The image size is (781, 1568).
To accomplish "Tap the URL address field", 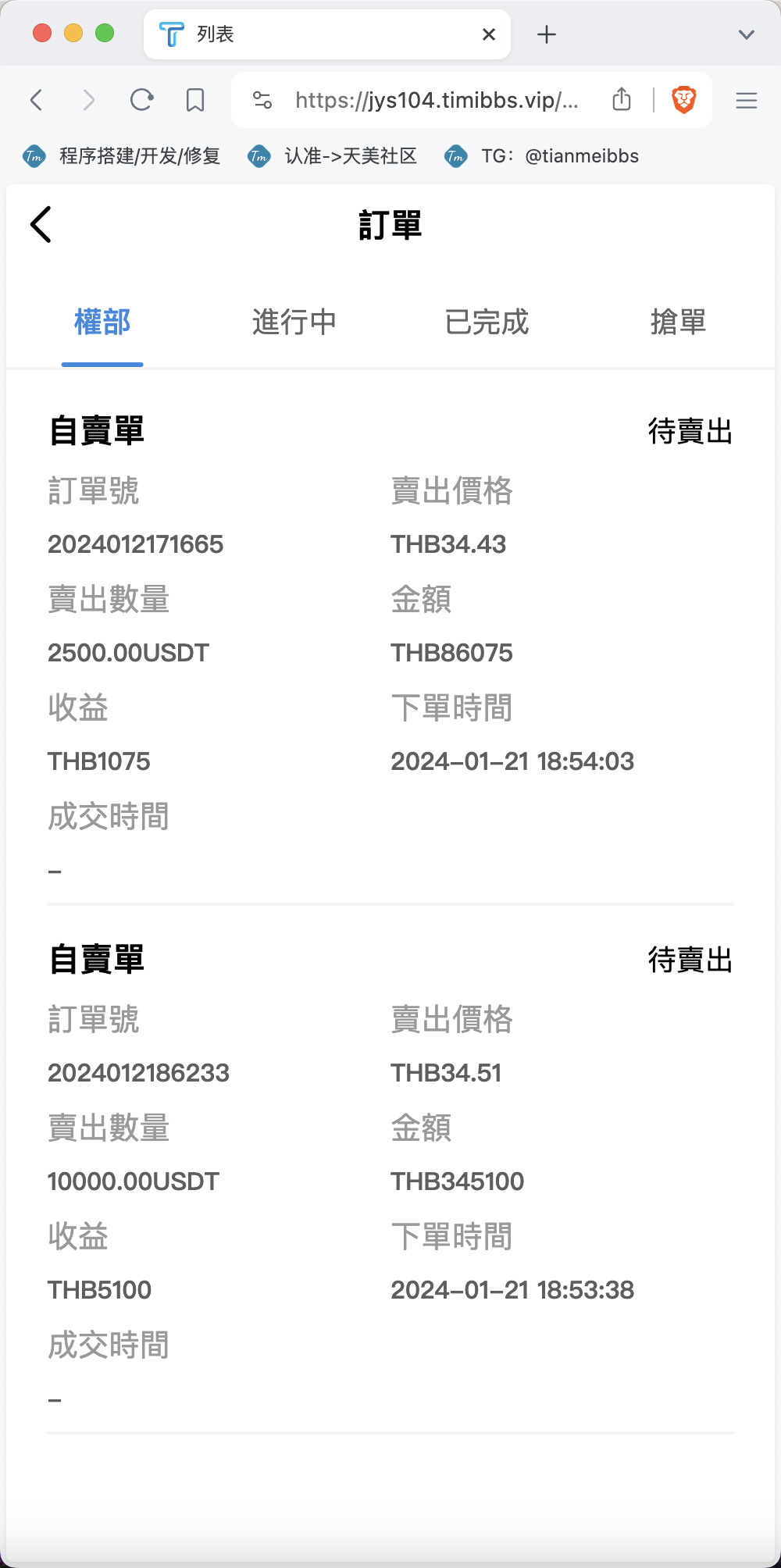I will (437, 100).
